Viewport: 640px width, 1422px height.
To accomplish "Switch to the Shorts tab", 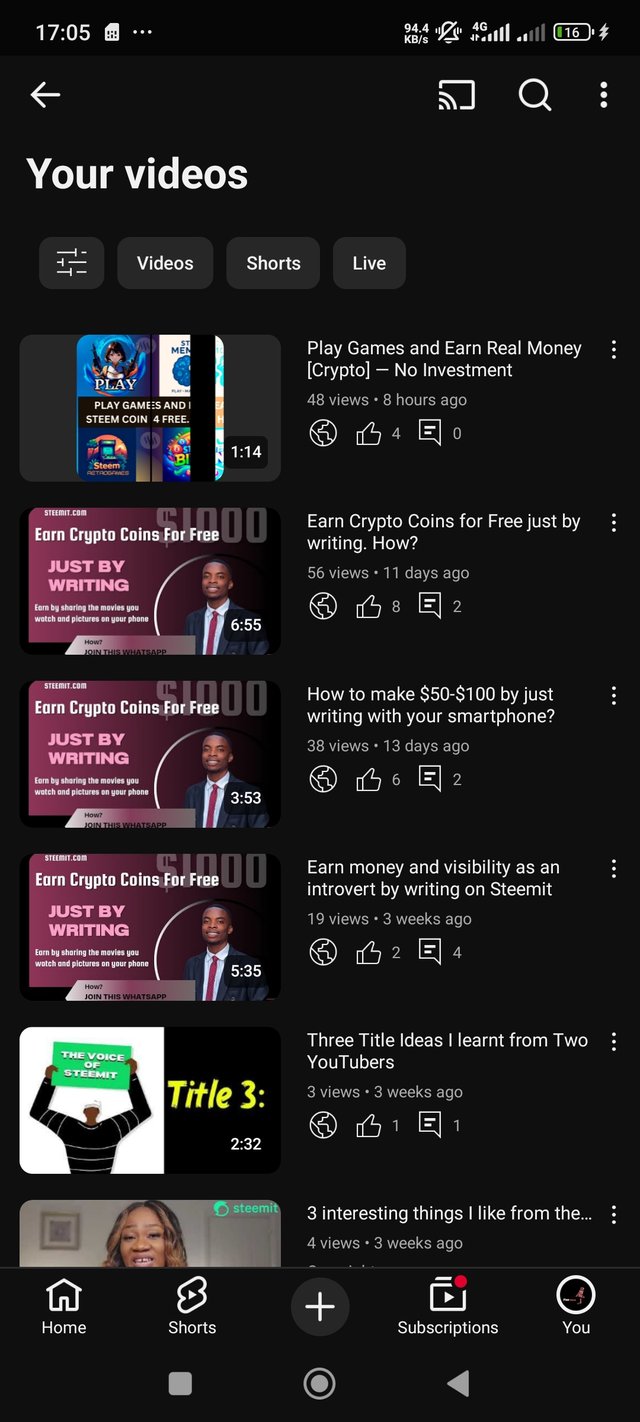I will click(192, 1307).
